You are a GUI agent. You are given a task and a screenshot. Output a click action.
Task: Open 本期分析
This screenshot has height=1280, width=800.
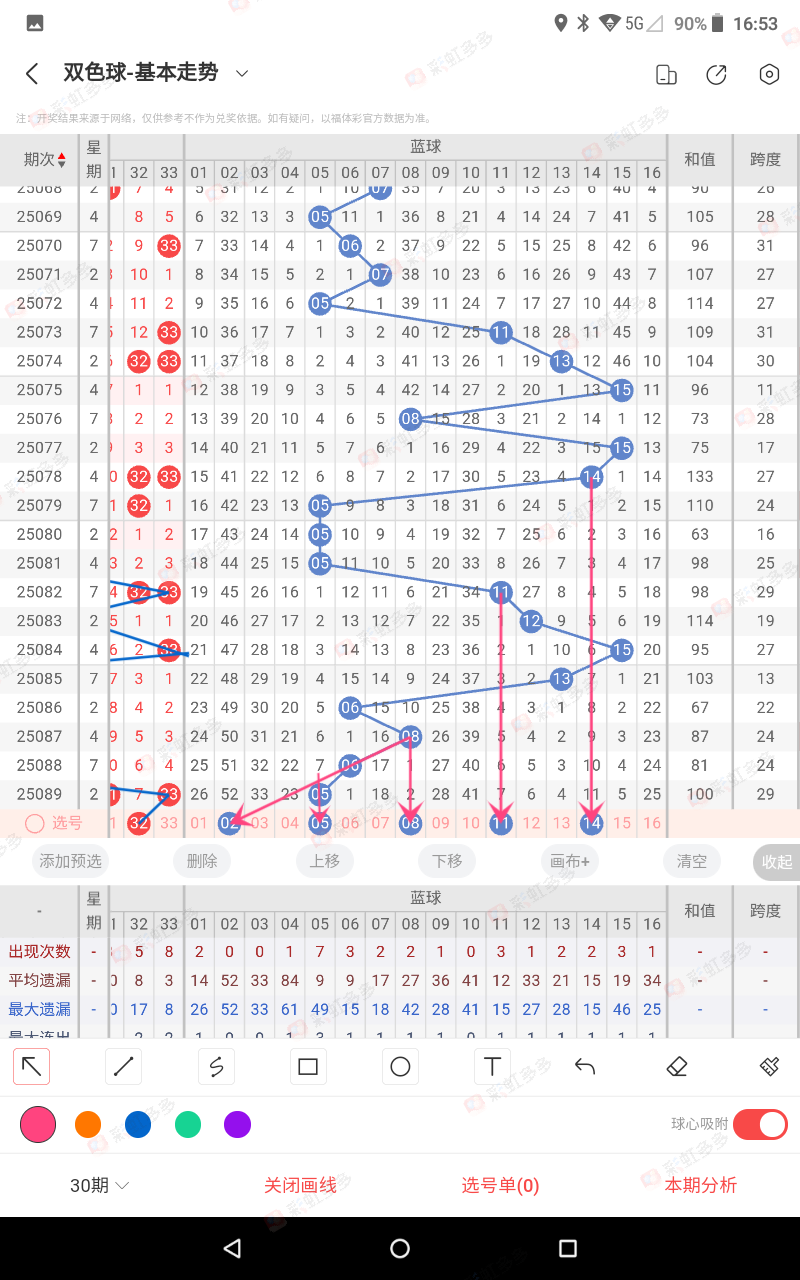click(700, 1185)
